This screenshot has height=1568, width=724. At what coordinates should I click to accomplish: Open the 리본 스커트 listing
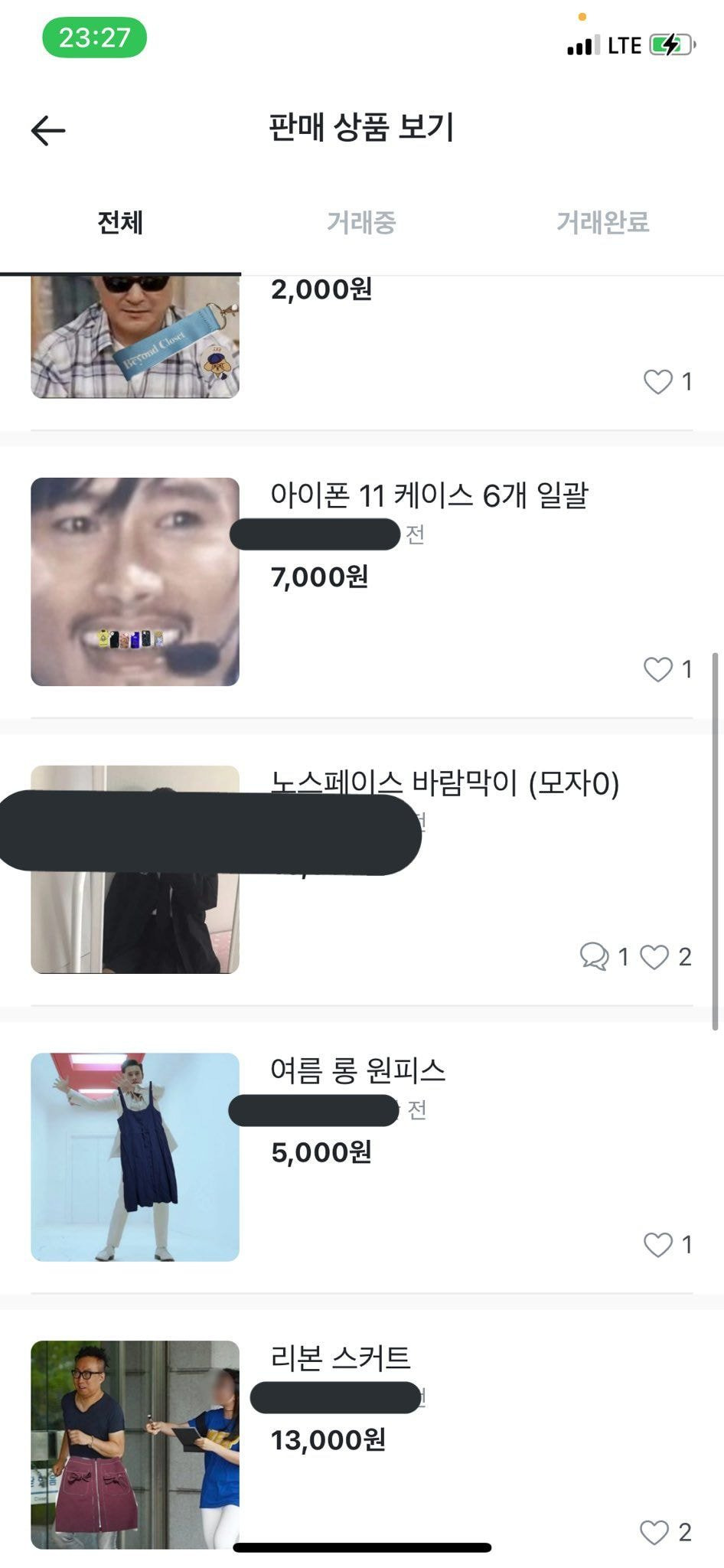341,1358
